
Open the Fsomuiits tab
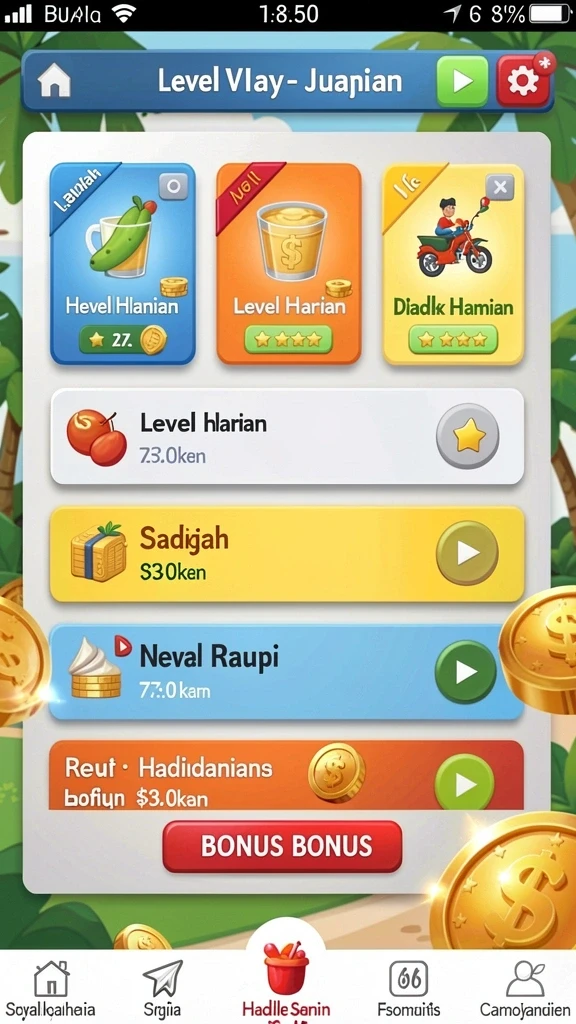click(x=409, y=989)
